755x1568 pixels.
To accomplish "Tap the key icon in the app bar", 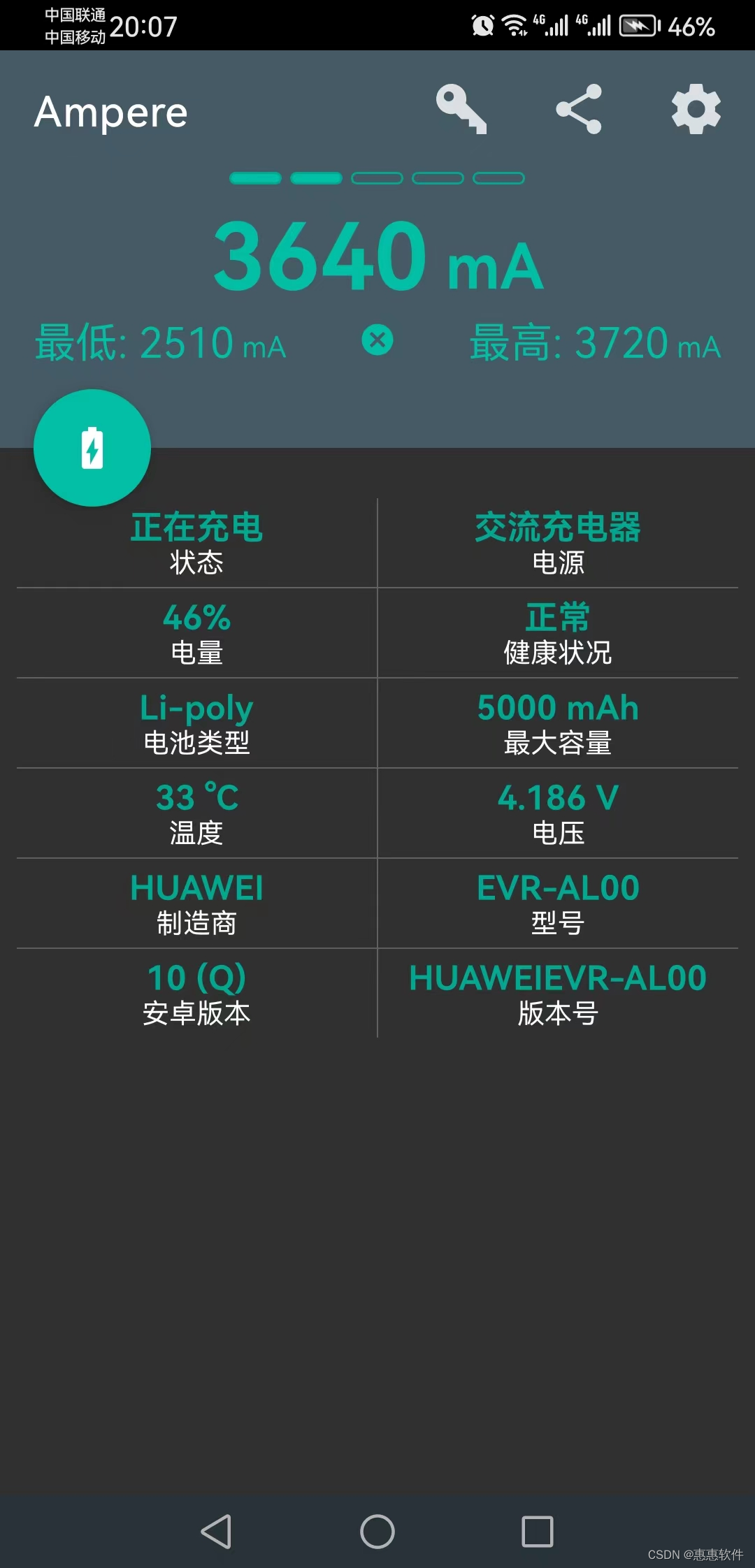I will (461, 109).
